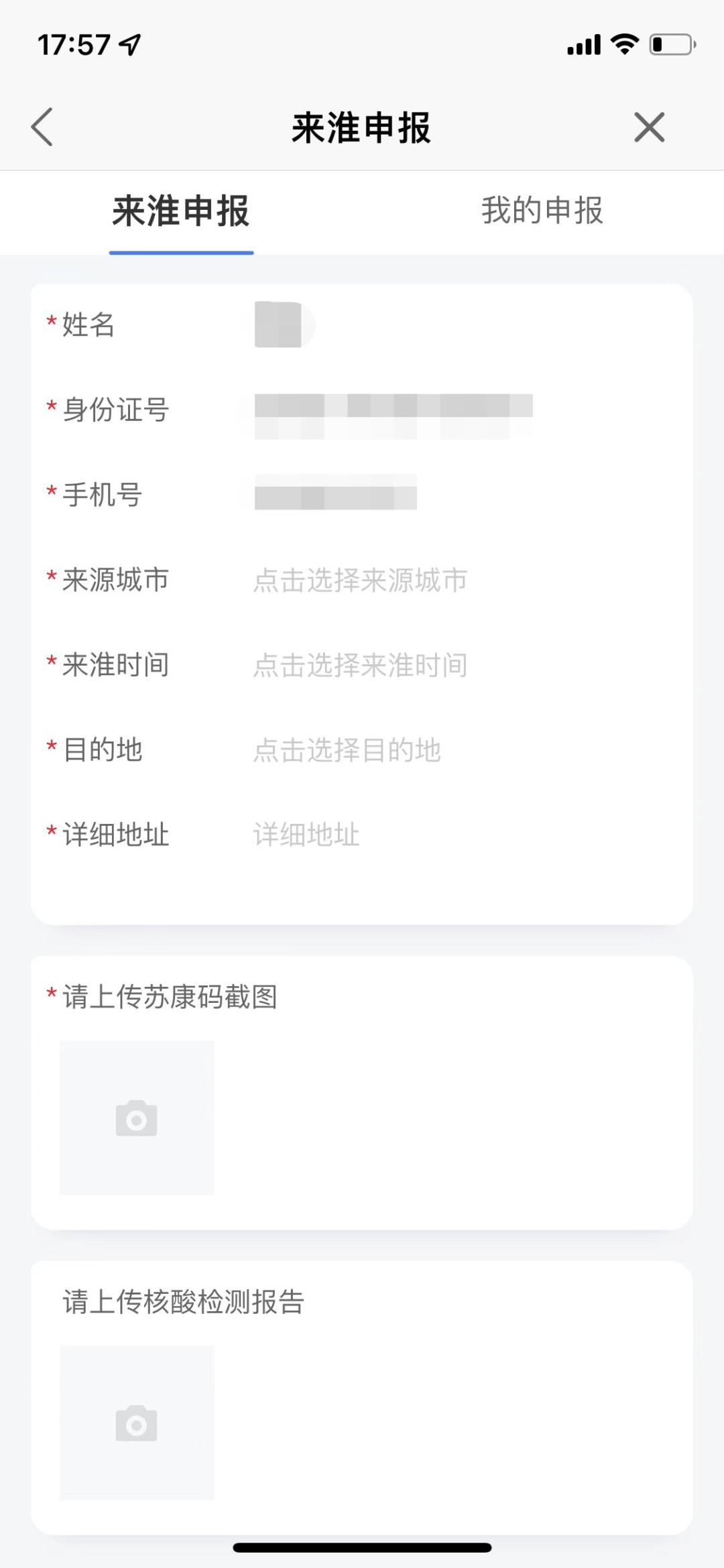Upload the 苏康码 screenshot
Image resolution: width=724 pixels, height=1568 pixels.
(137, 1118)
